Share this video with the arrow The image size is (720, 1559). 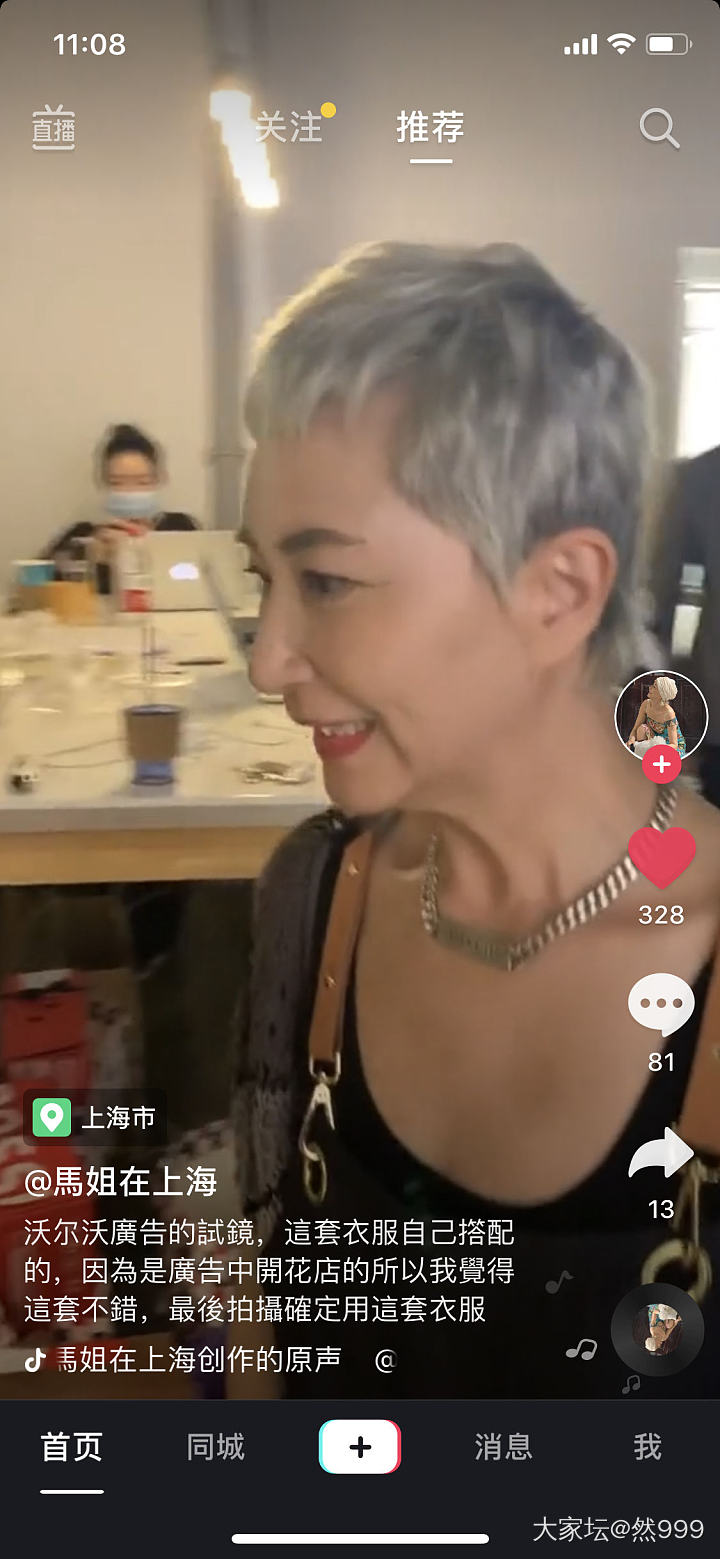661,1154
